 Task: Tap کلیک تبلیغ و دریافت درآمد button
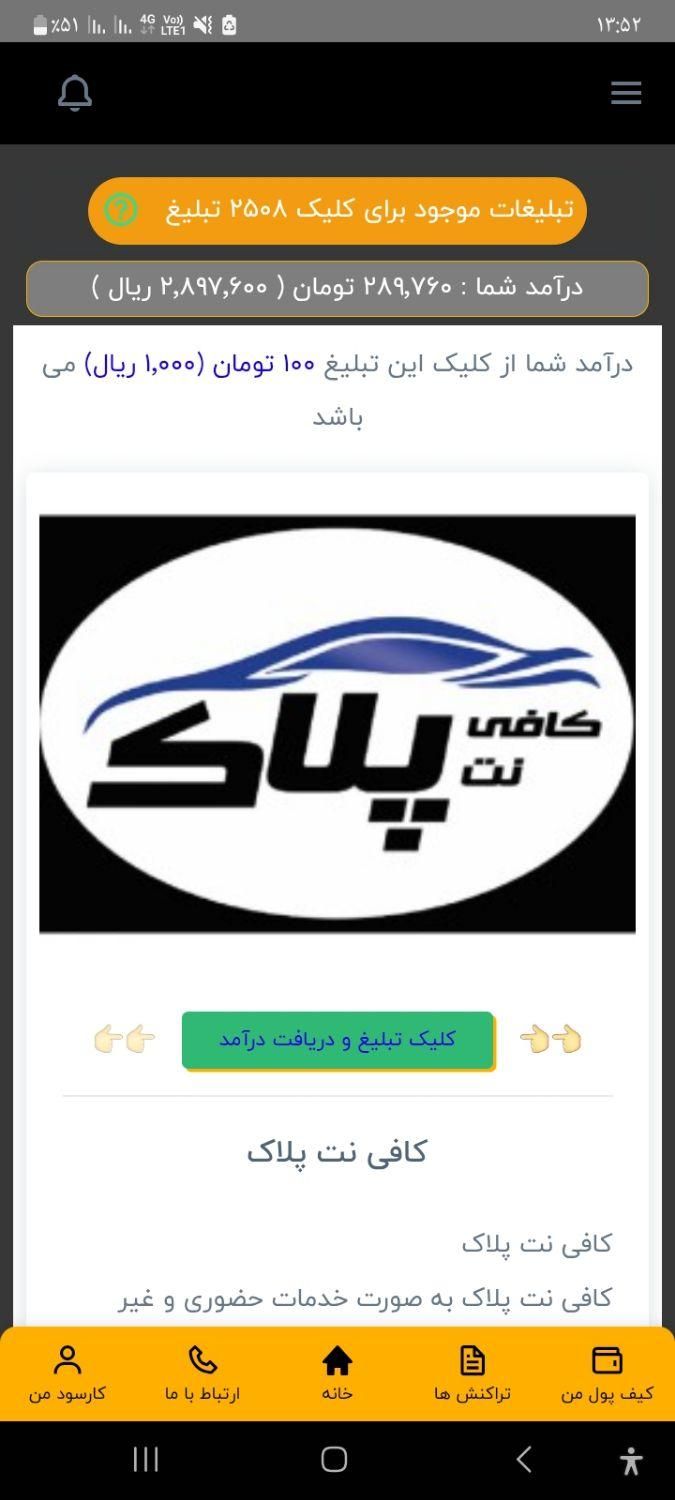[337, 1040]
